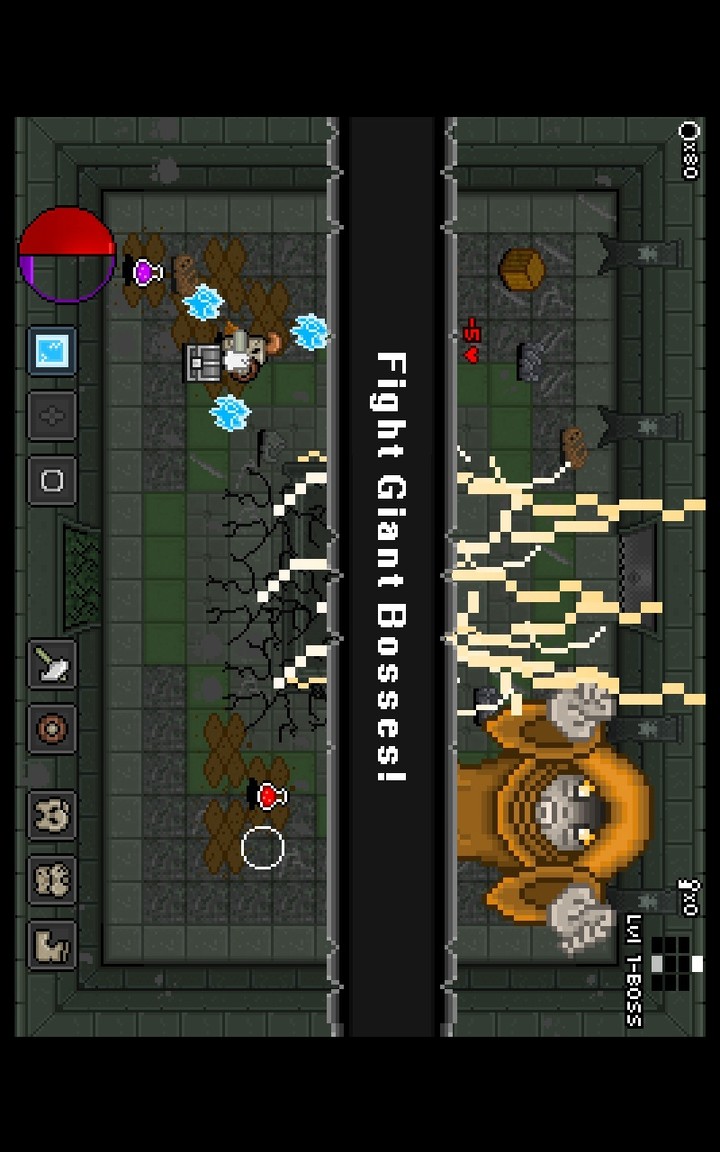Tap the boot quick slot icon
Screen dimensions: 720x1152
[50, 945]
